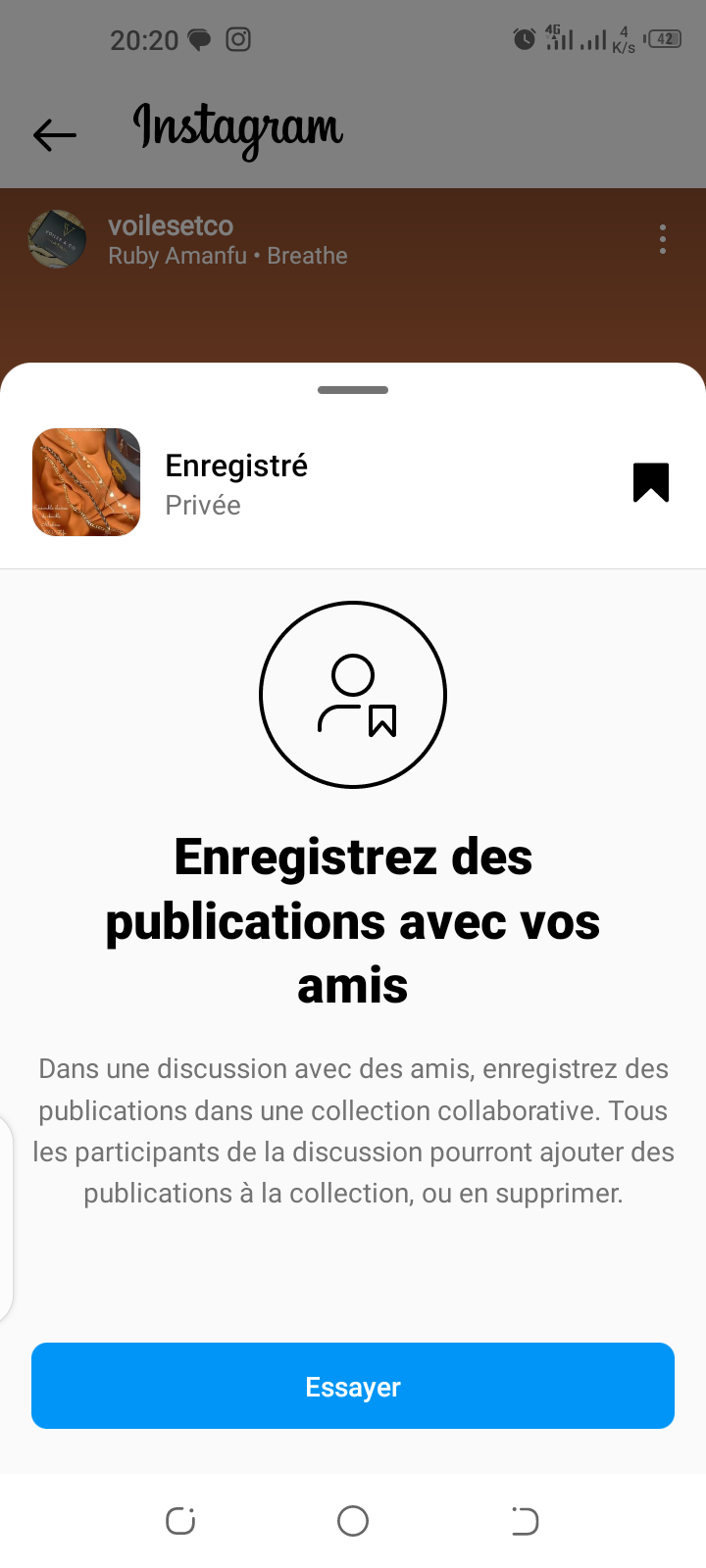Go to the system home screen
The height and width of the screenshot is (1568, 706).
click(x=353, y=1521)
